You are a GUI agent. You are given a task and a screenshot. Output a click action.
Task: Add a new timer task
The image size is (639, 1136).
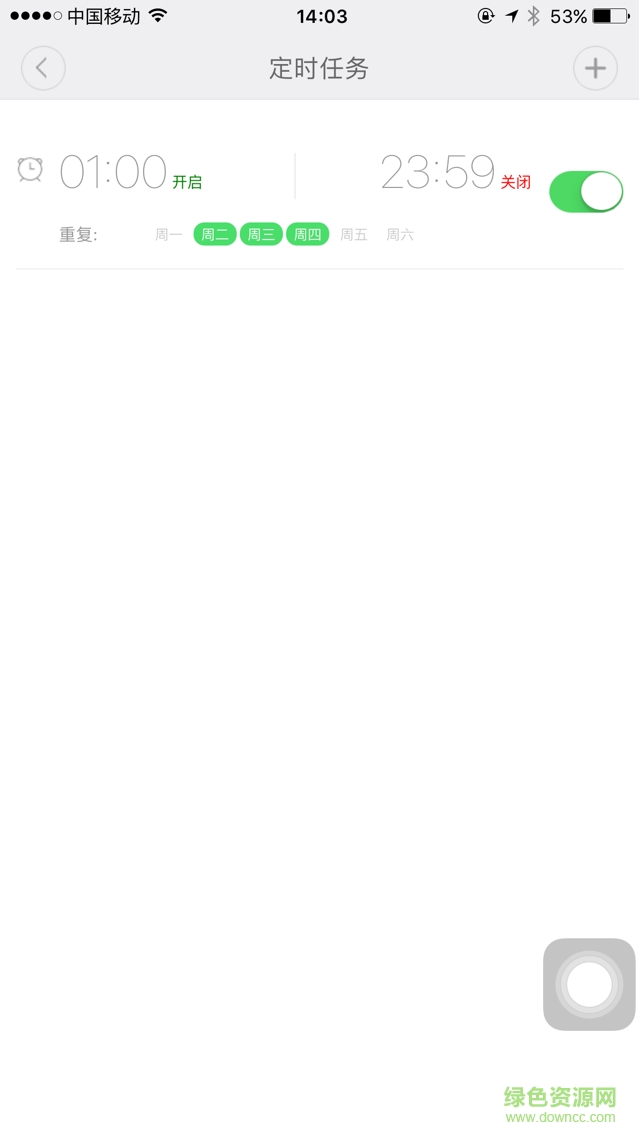pos(595,68)
